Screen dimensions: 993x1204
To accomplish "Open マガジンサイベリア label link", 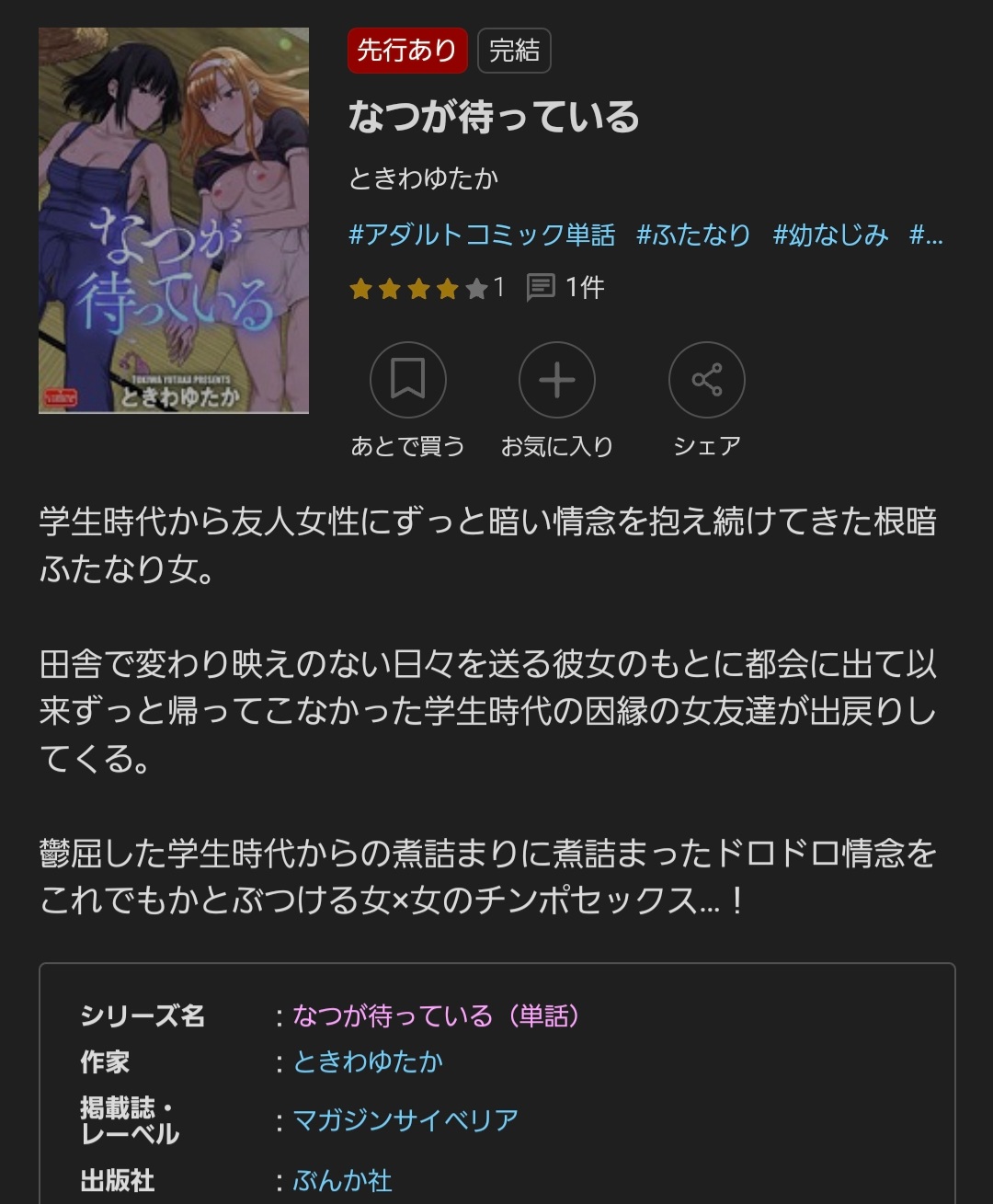I will [x=405, y=1120].
